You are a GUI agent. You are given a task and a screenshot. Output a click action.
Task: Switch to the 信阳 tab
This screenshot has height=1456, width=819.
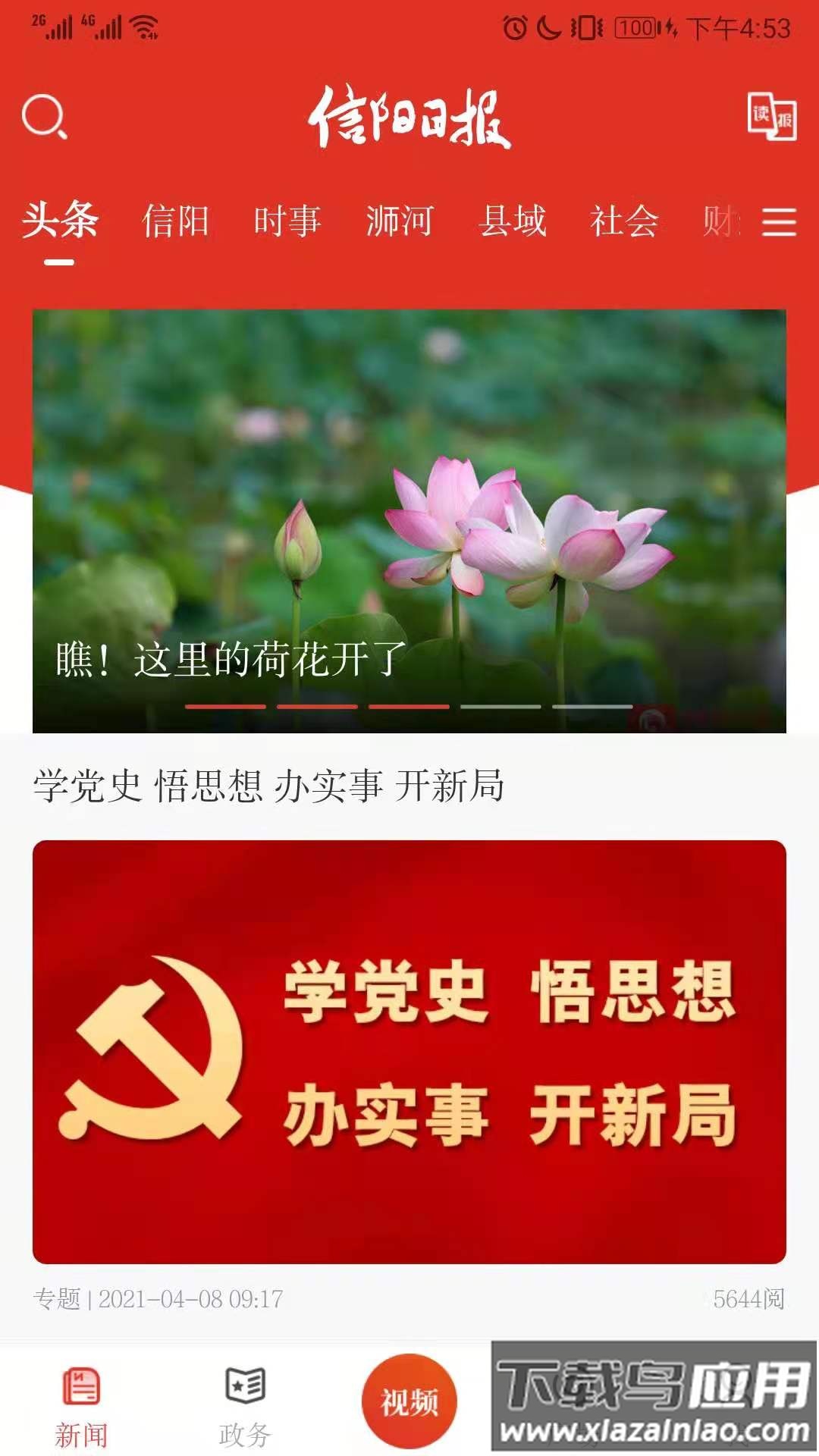point(175,221)
